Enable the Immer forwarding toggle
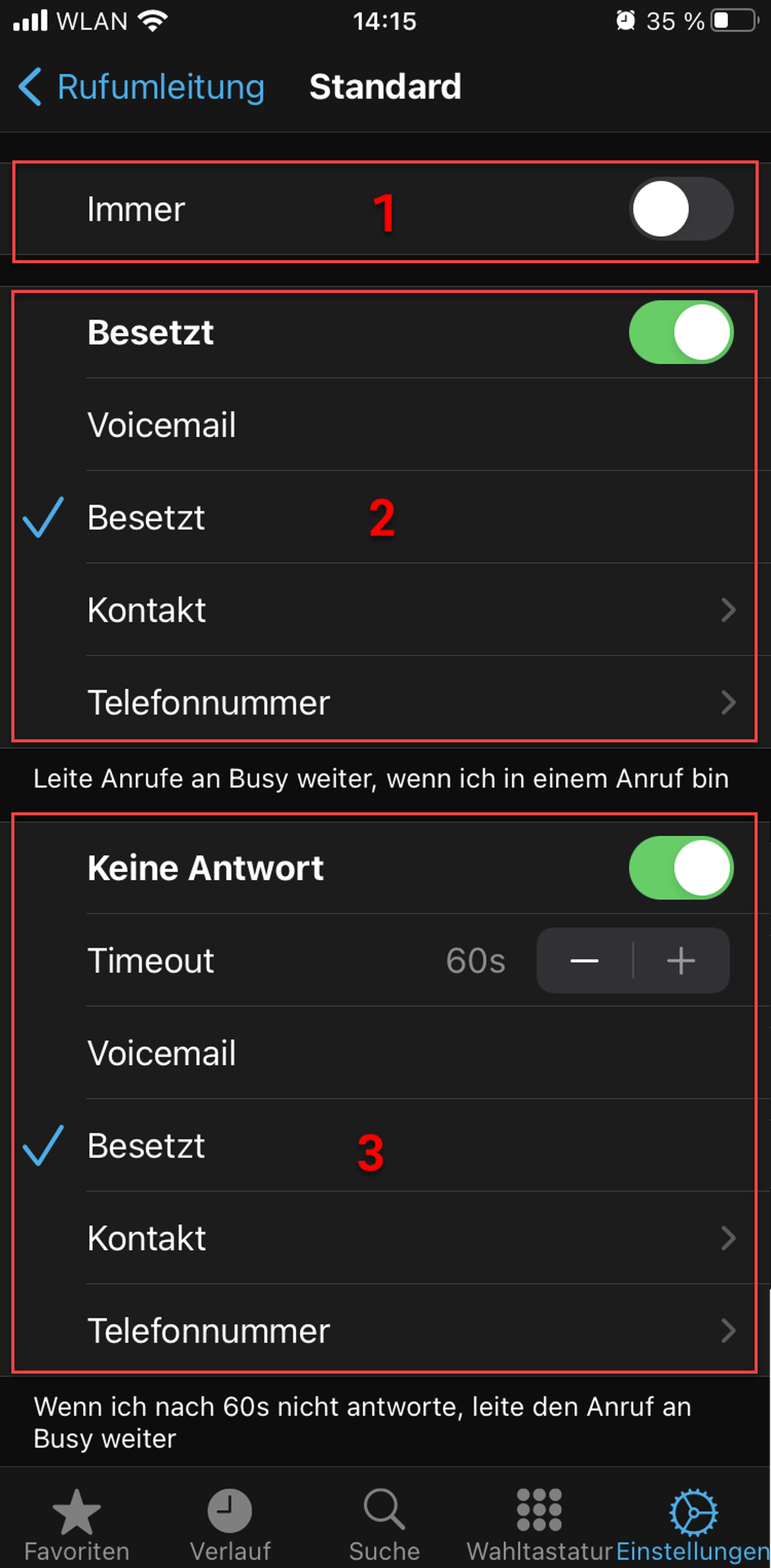771x1568 pixels. point(680,209)
